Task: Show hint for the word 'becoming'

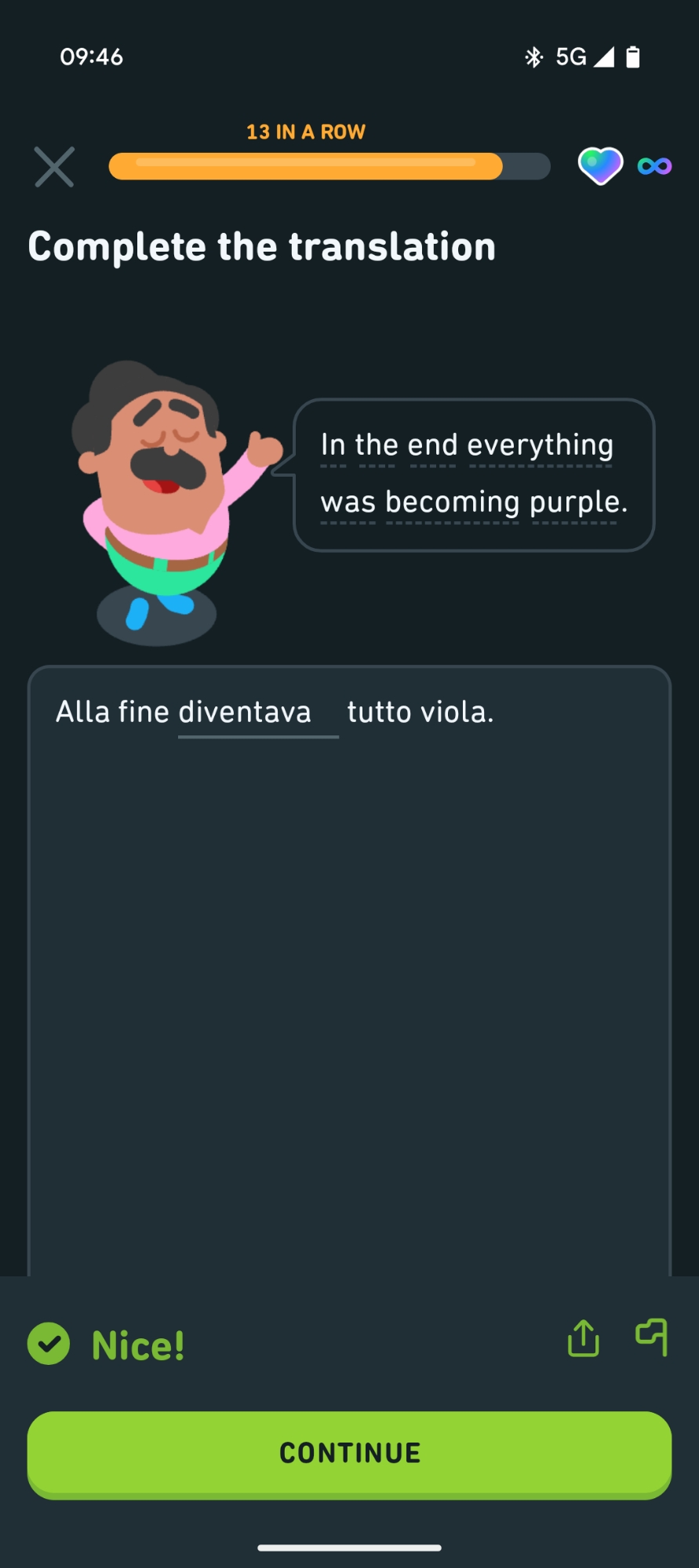Action: point(452,503)
